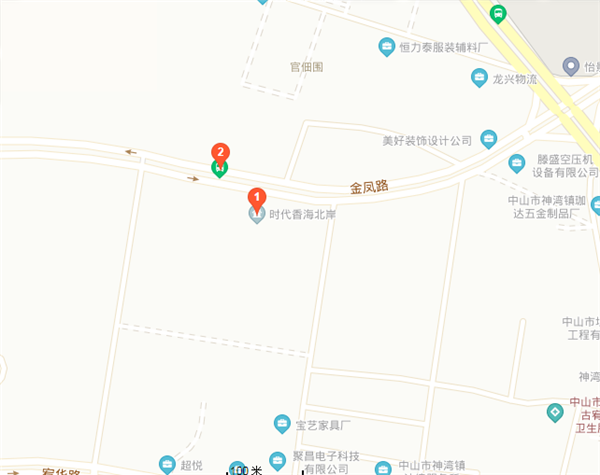Select the green bus stop icon
The image size is (600, 475).
(x=497, y=14)
